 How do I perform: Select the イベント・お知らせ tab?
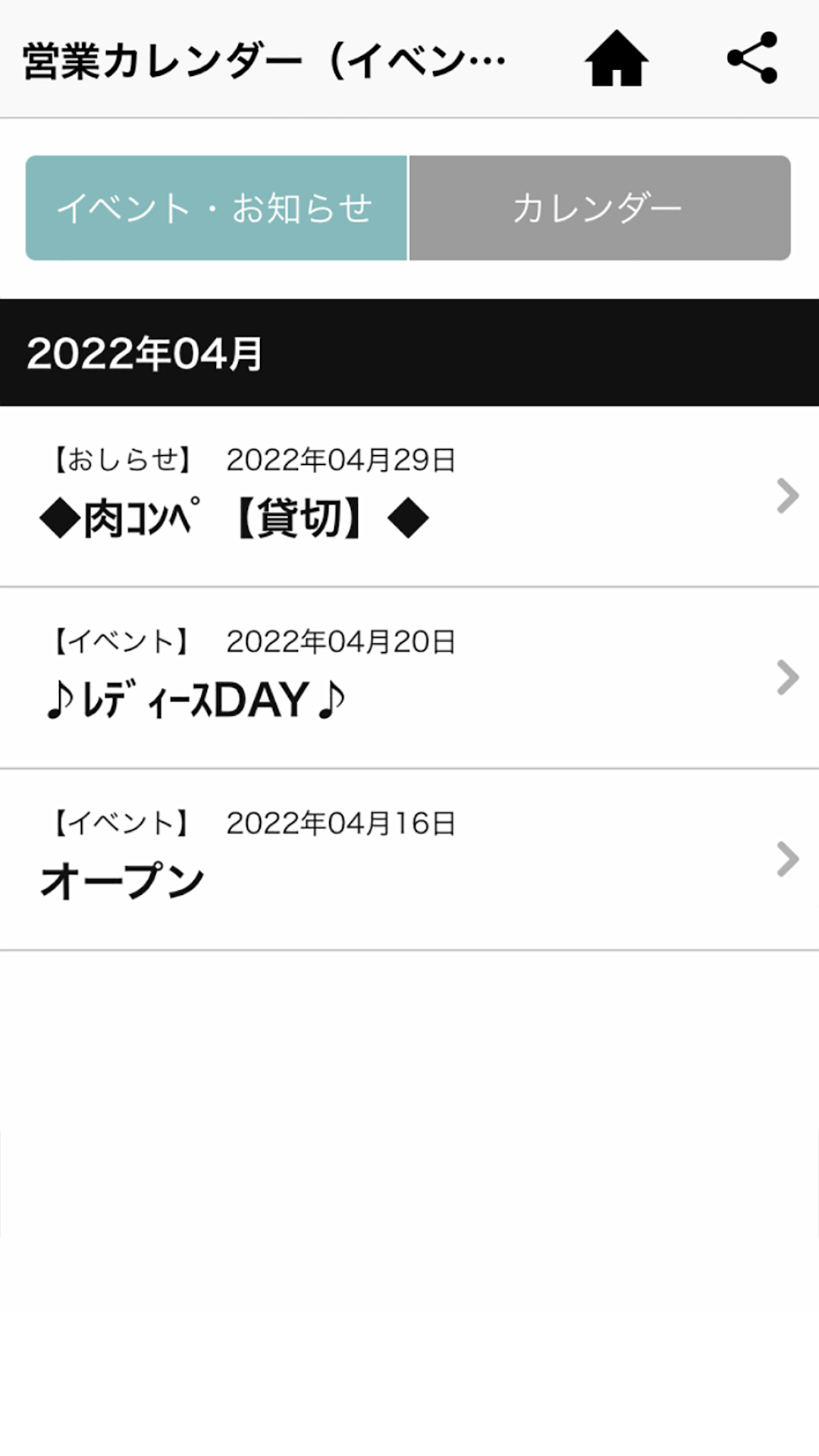216,208
